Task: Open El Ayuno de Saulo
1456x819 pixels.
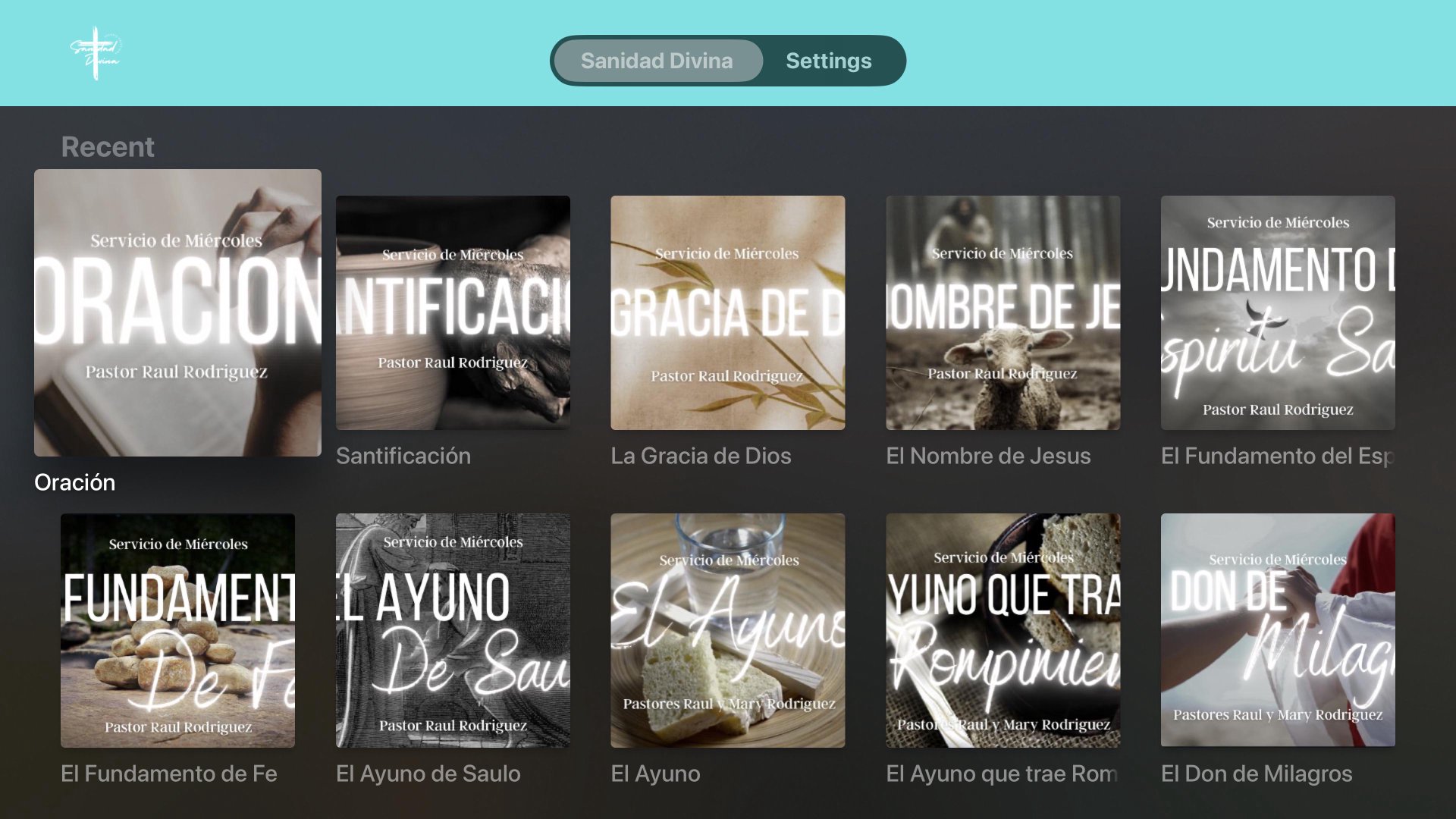Action: [x=453, y=630]
